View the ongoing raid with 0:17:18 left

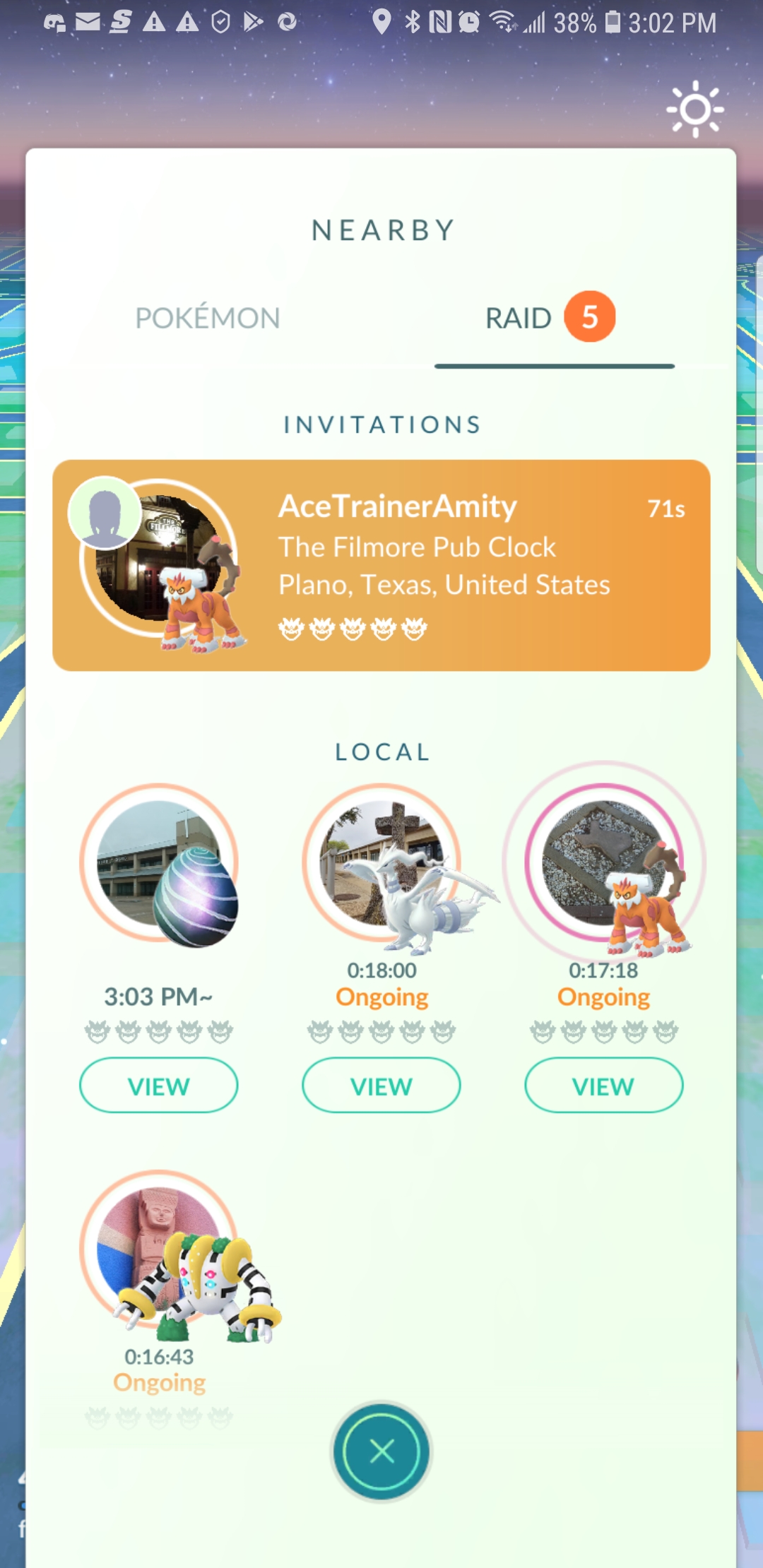(x=603, y=1086)
